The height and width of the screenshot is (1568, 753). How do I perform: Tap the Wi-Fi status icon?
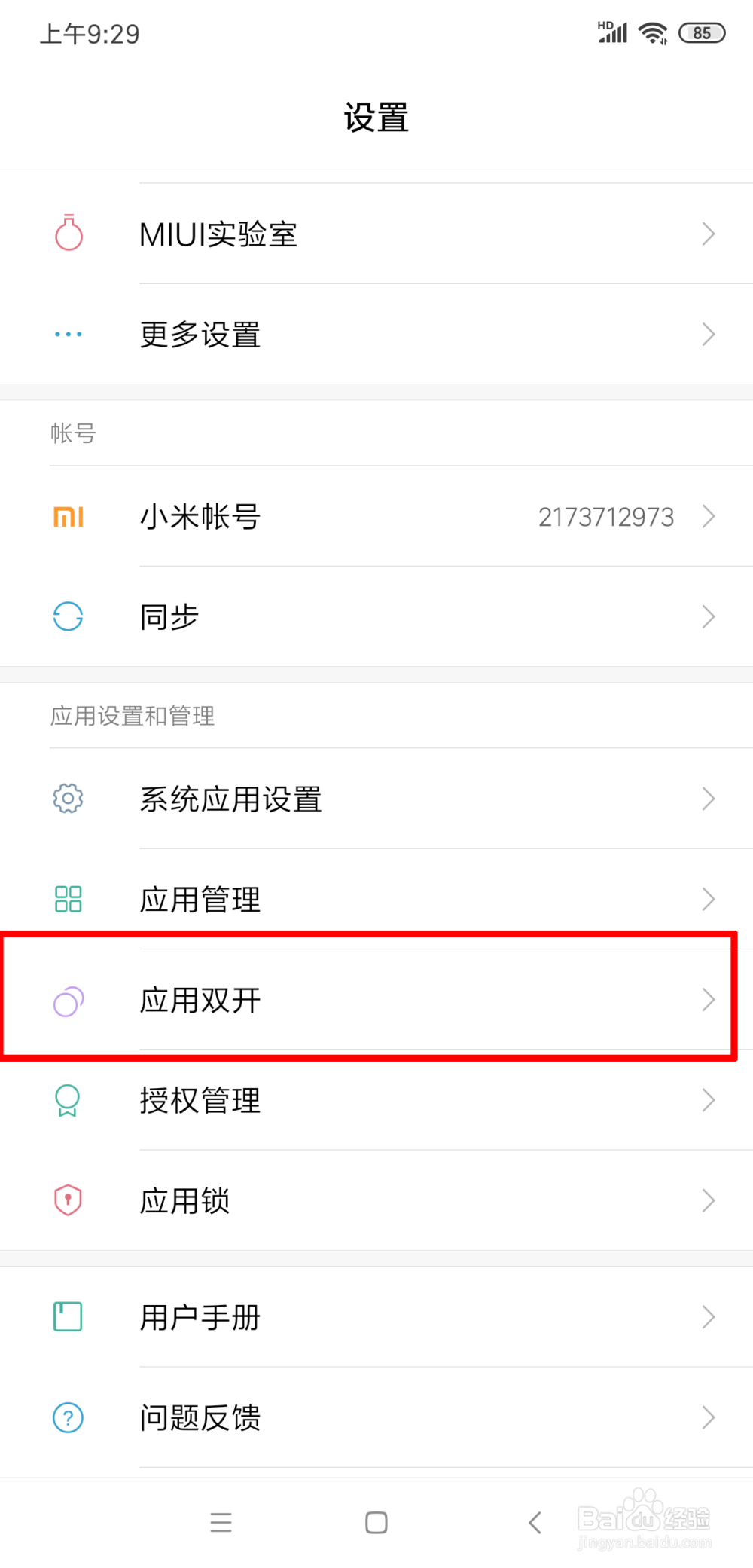click(x=652, y=32)
